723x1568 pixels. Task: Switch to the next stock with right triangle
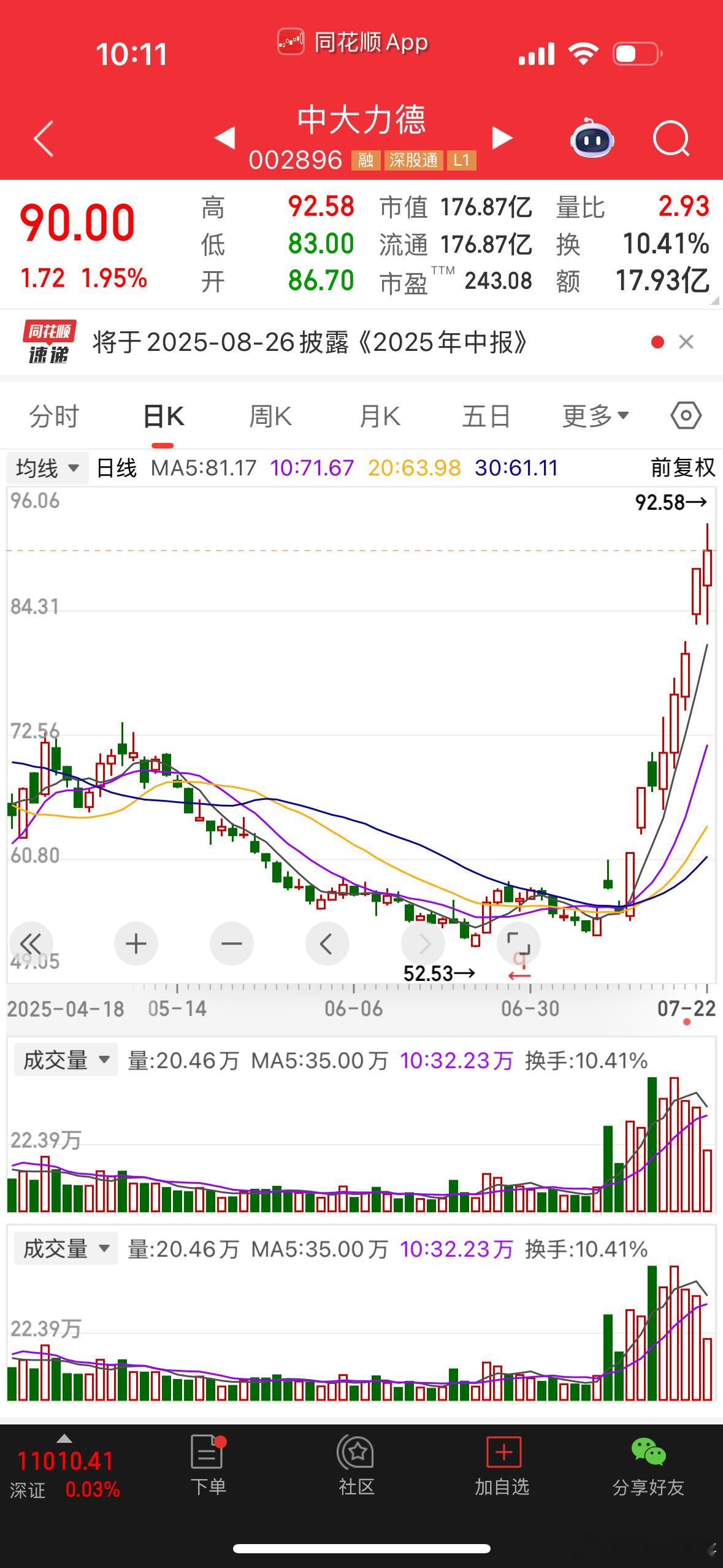[502, 137]
